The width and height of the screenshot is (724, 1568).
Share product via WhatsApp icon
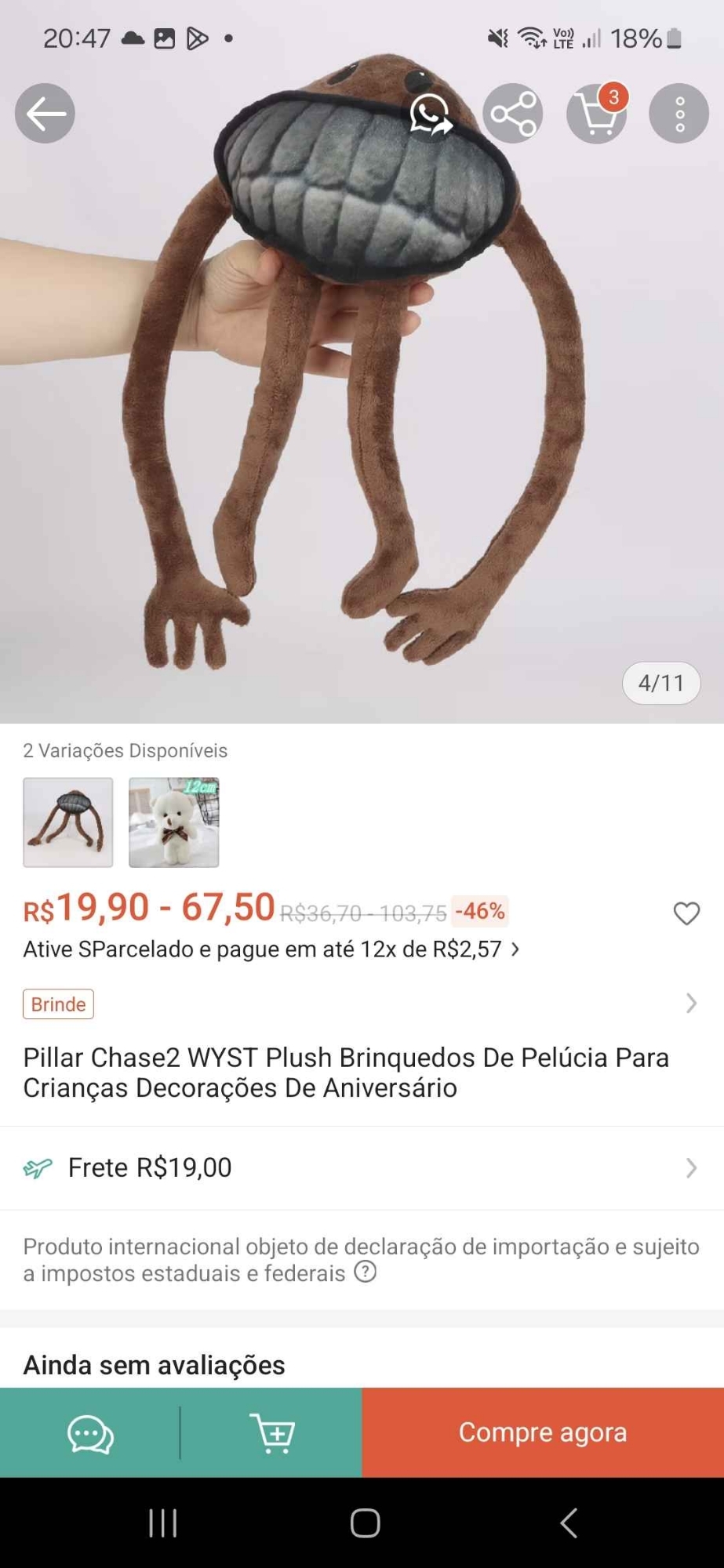click(x=430, y=114)
